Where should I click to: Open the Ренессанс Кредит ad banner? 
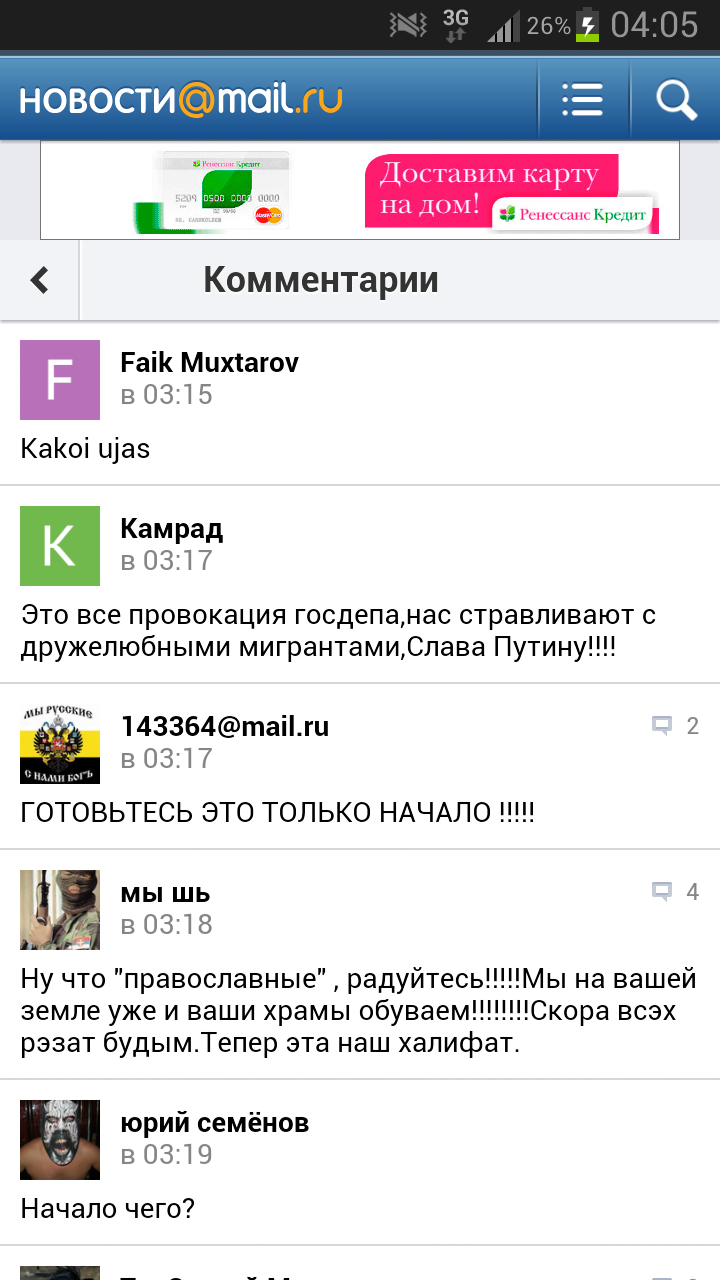pyautogui.click(x=360, y=190)
